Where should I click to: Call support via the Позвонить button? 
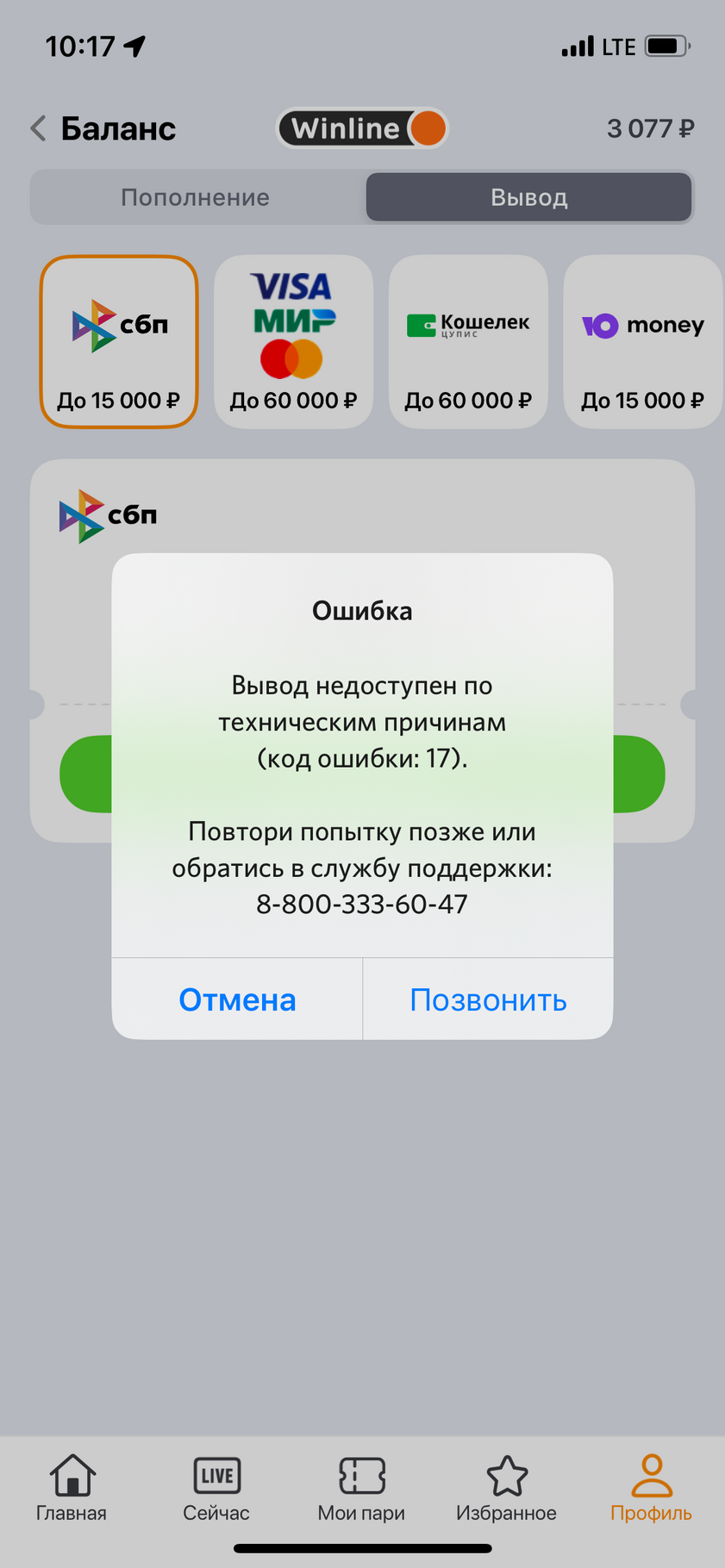[x=488, y=999]
